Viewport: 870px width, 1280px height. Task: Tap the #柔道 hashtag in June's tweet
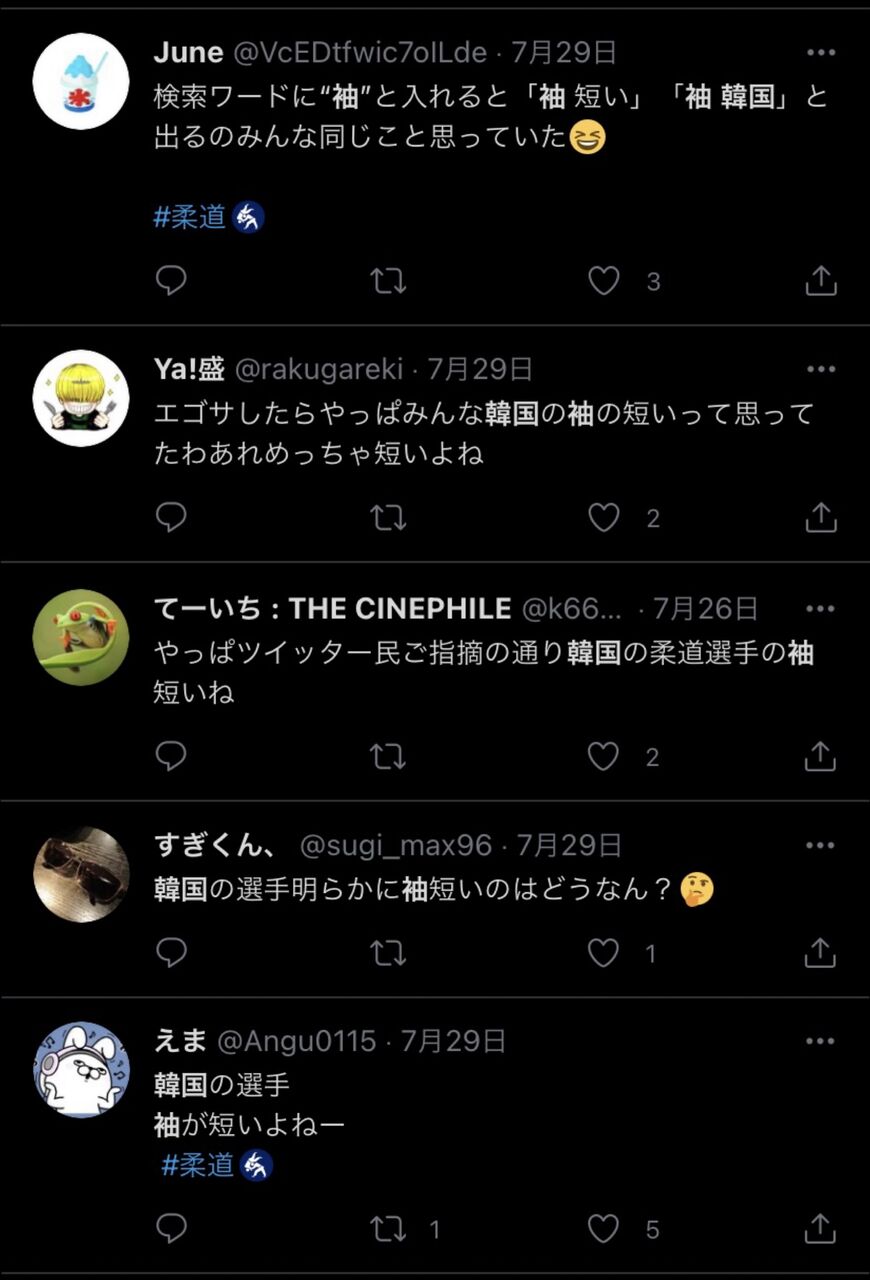[190, 217]
